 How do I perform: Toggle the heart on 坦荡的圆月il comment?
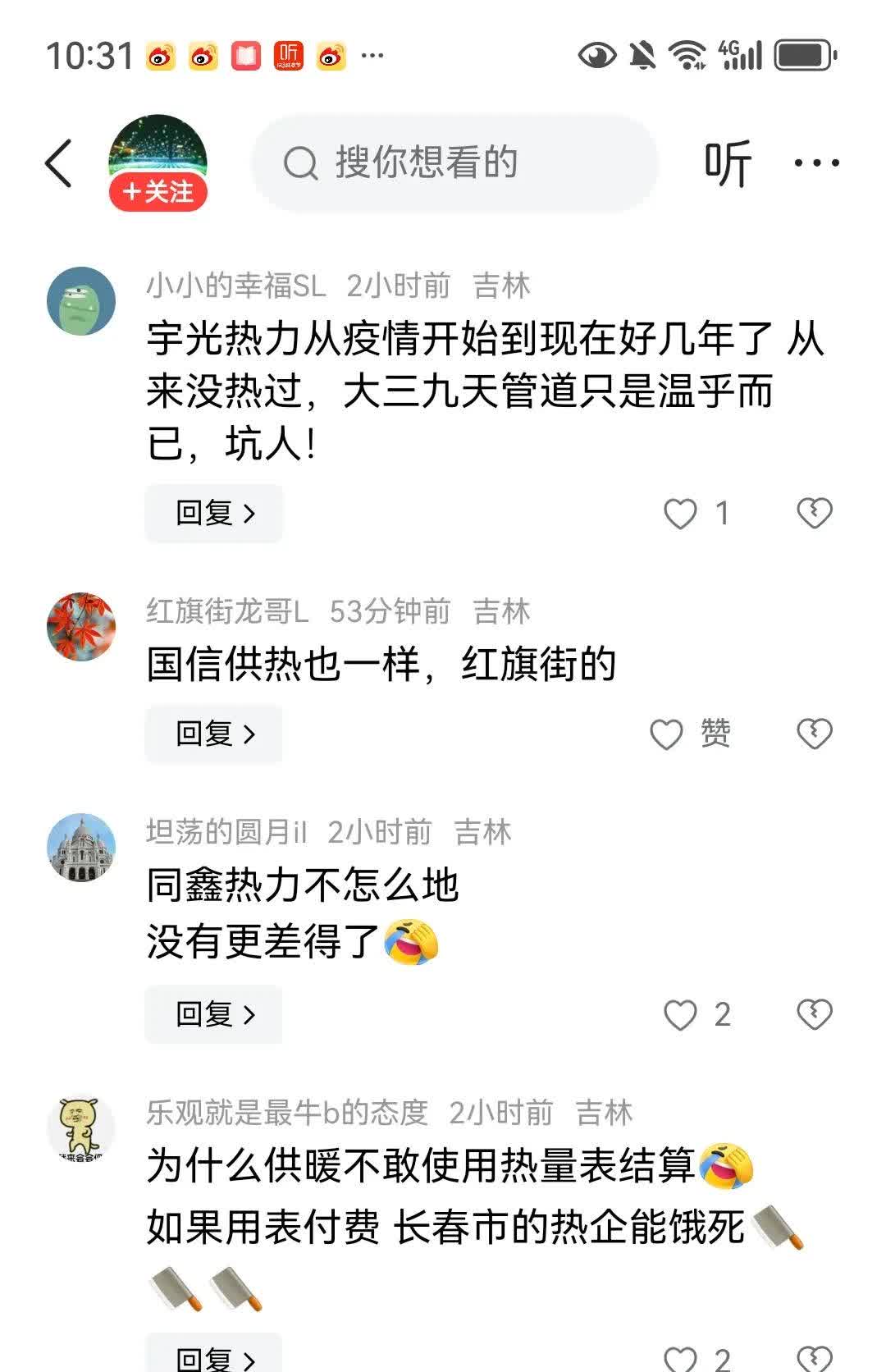pyautogui.click(x=680, y=1013)
